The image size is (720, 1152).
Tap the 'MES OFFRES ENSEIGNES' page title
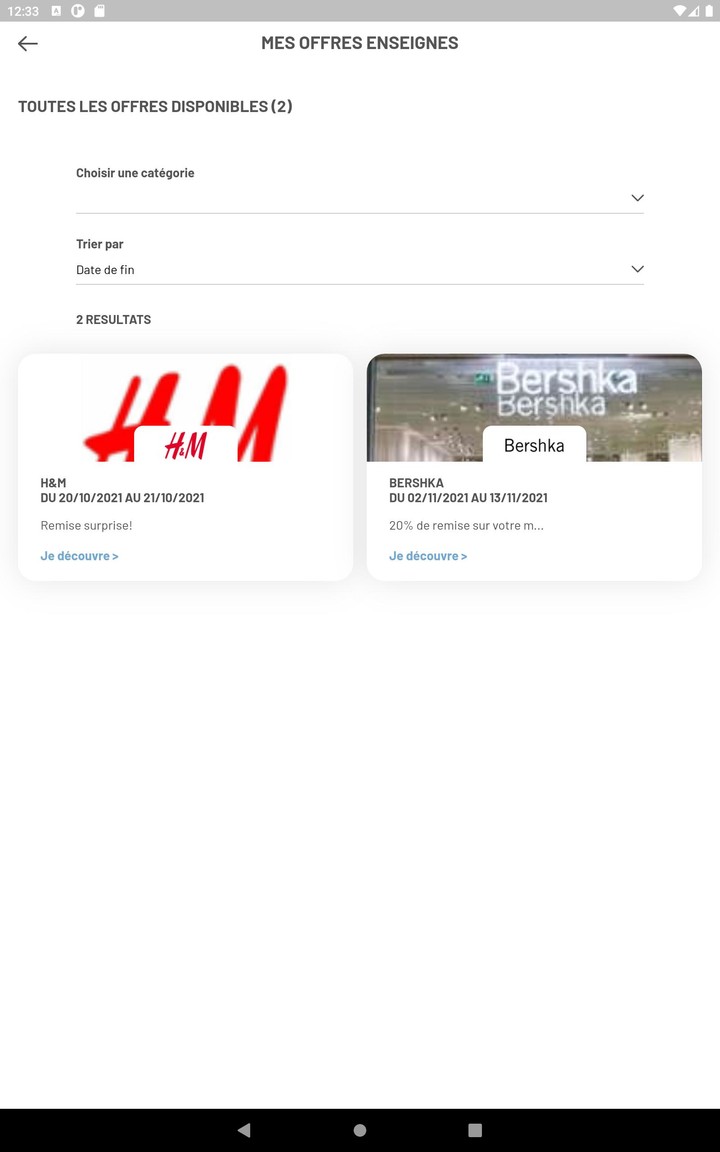[x=360, y=42]
